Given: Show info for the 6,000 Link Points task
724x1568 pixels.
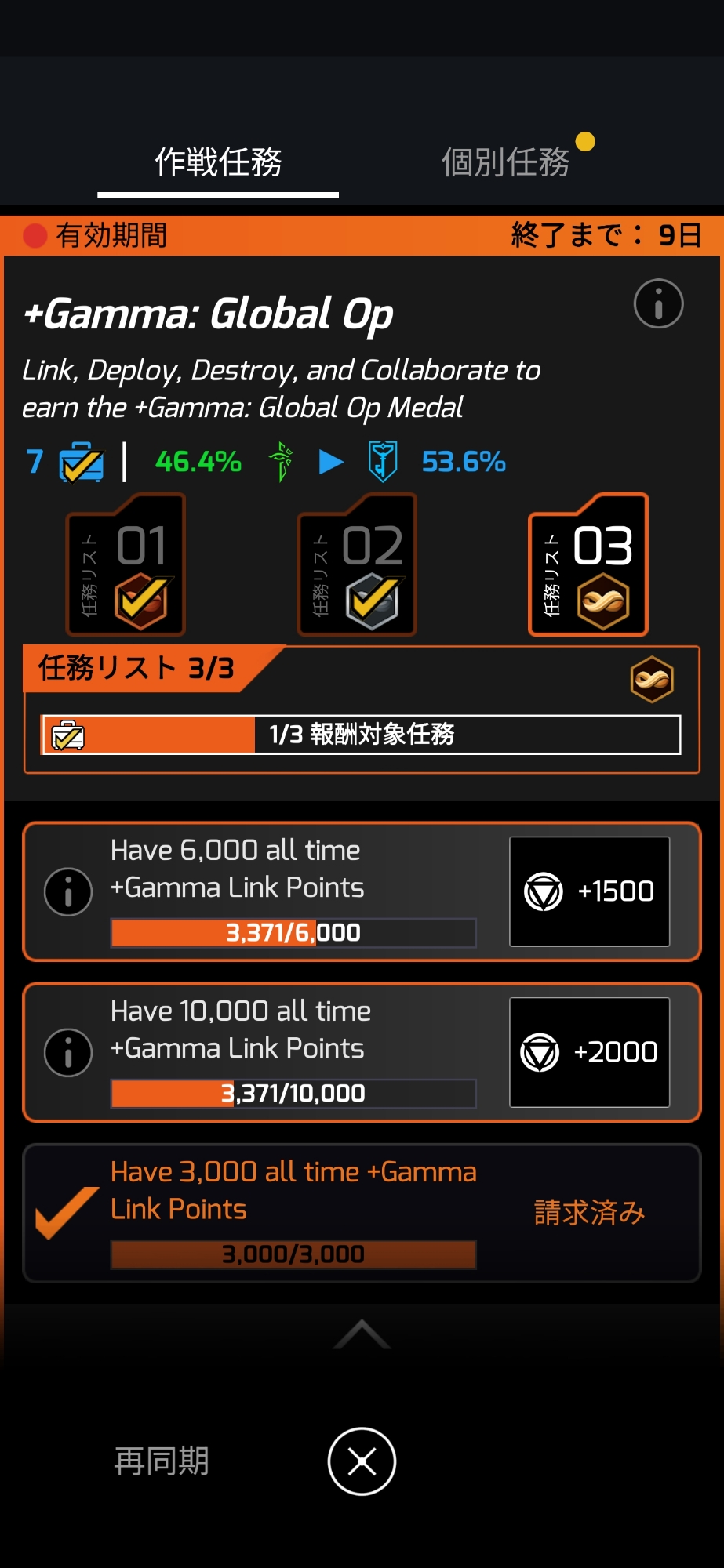Looking at the screenshot, I should click(x=68, y=891).
